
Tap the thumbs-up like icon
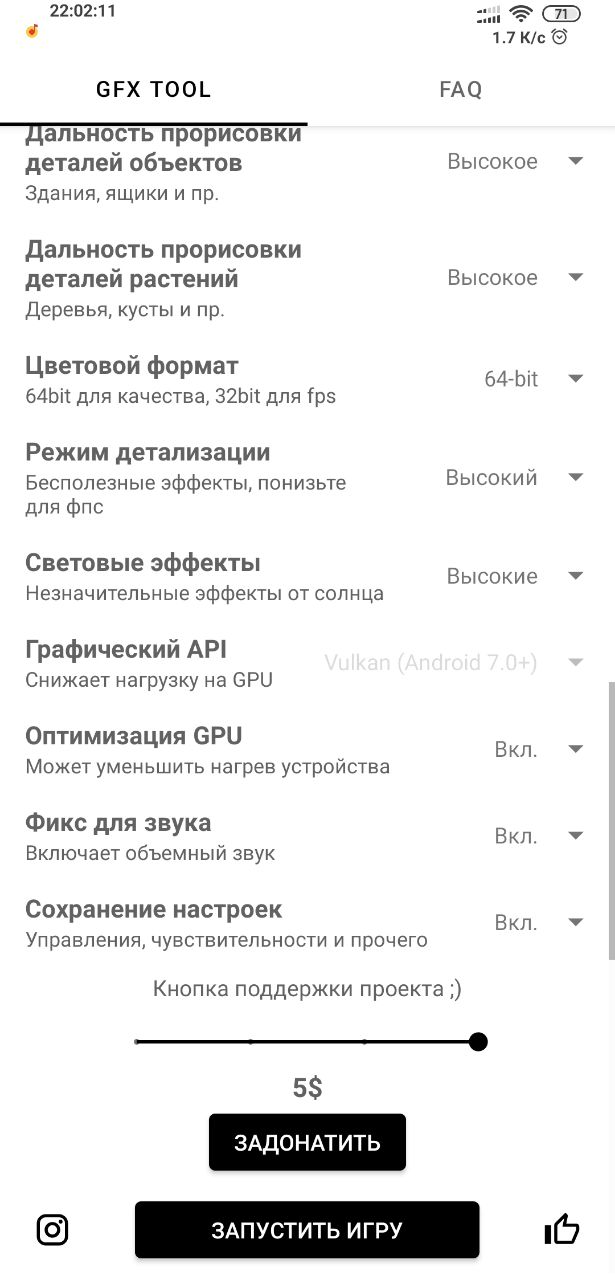point(562,1229)
